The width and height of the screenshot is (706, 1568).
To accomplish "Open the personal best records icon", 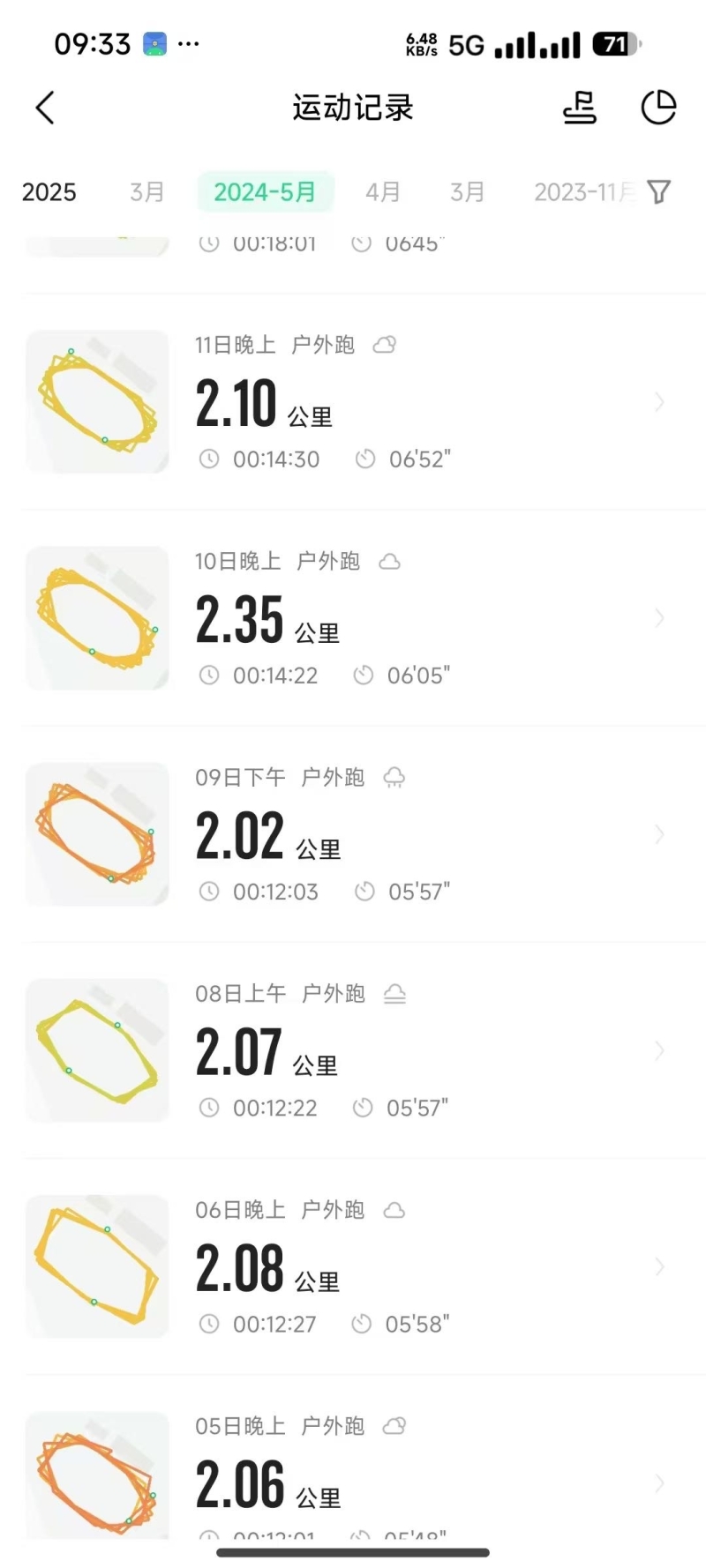I will [x=580, y=108].
